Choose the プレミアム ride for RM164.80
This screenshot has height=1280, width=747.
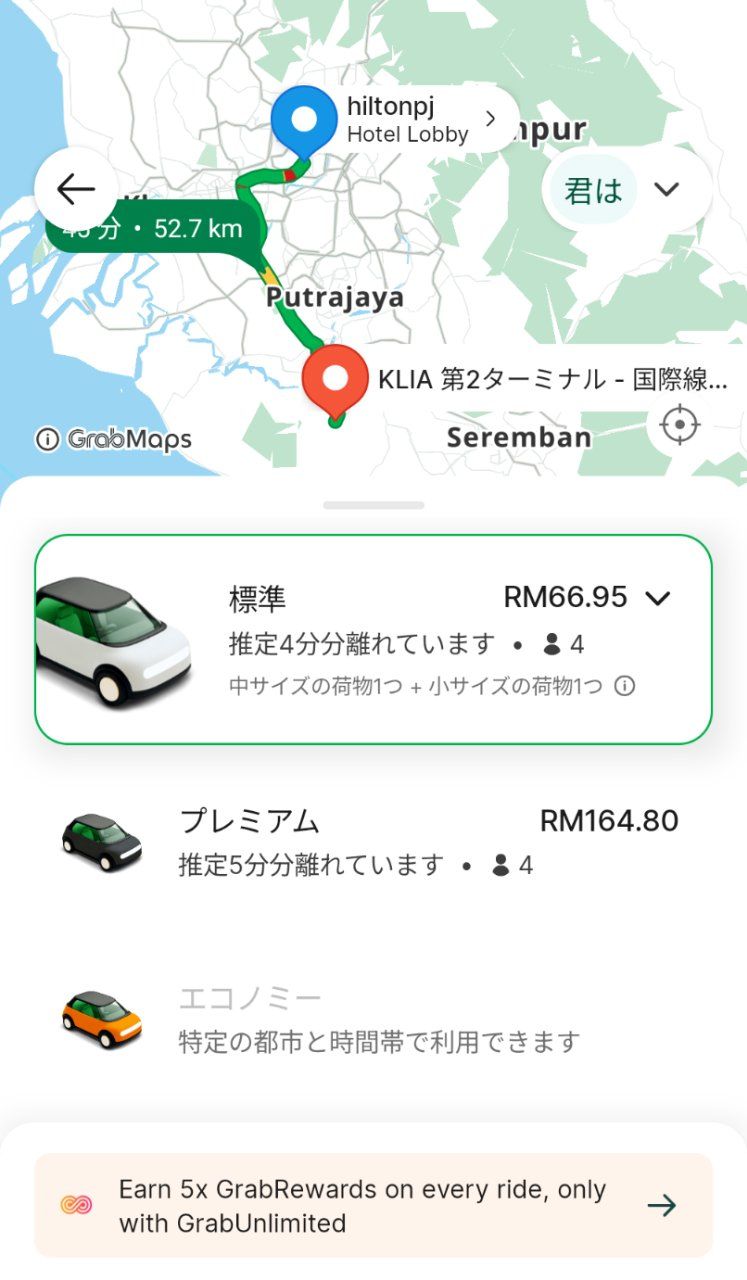tap(373, 843)
